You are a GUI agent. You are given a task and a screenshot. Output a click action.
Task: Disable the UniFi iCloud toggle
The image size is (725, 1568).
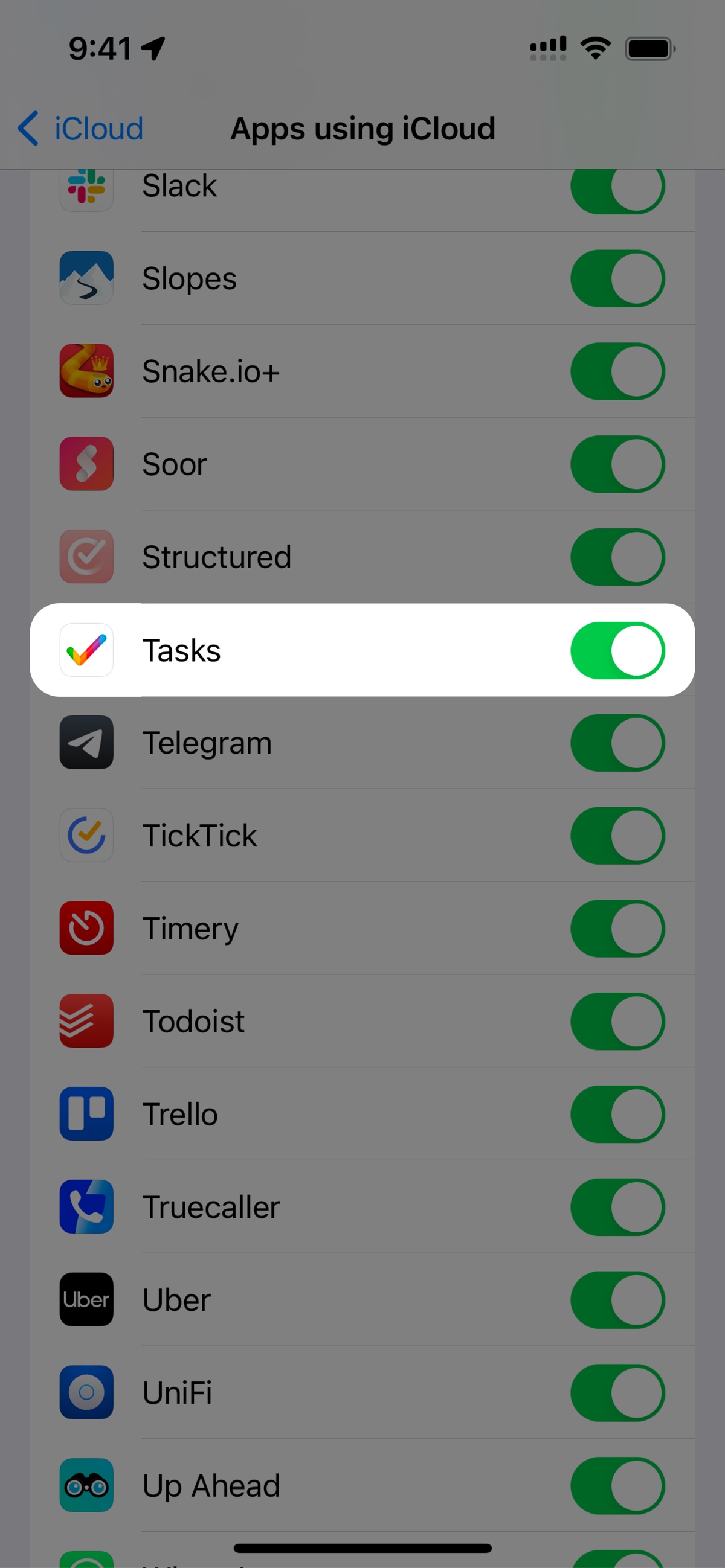[x=617, y=1393]
